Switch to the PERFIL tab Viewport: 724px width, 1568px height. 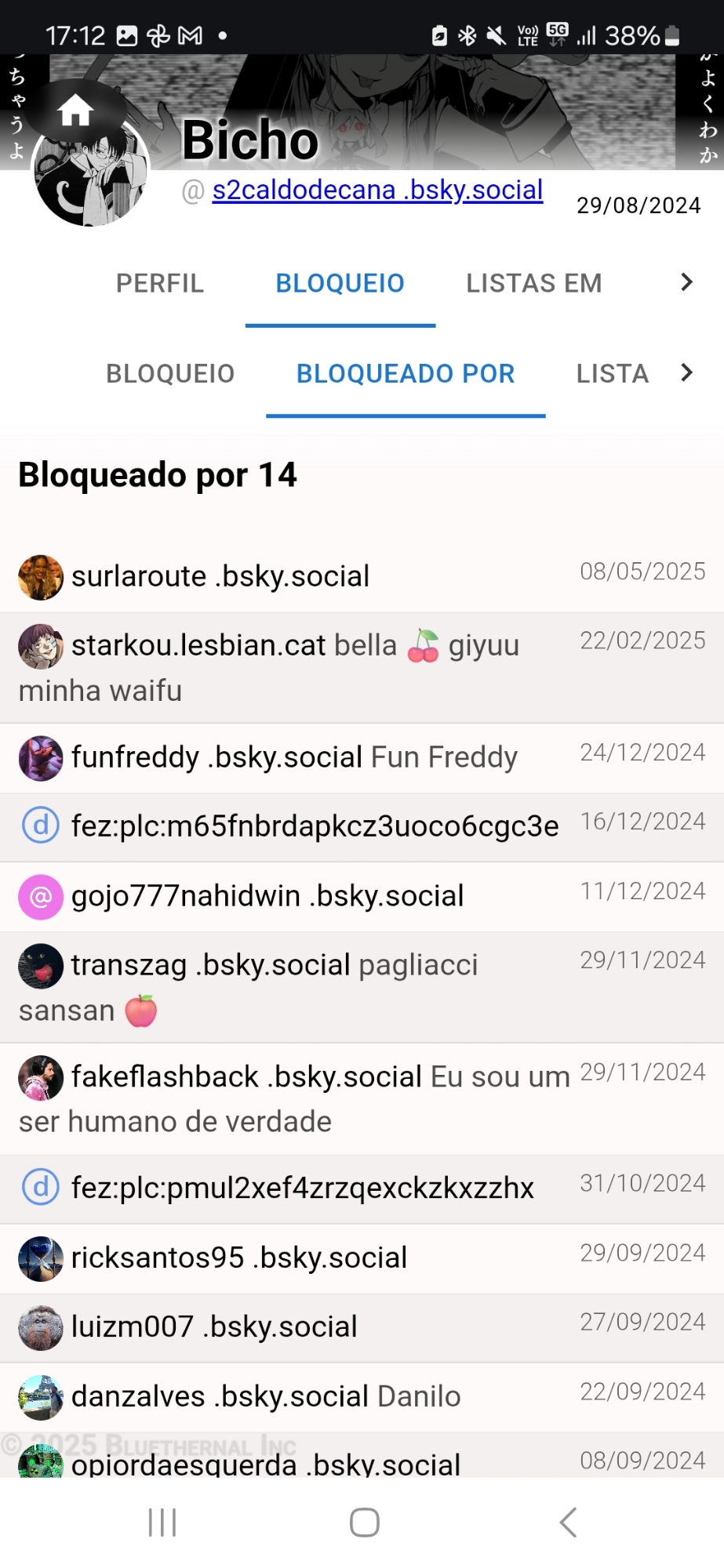coord(160,283)
